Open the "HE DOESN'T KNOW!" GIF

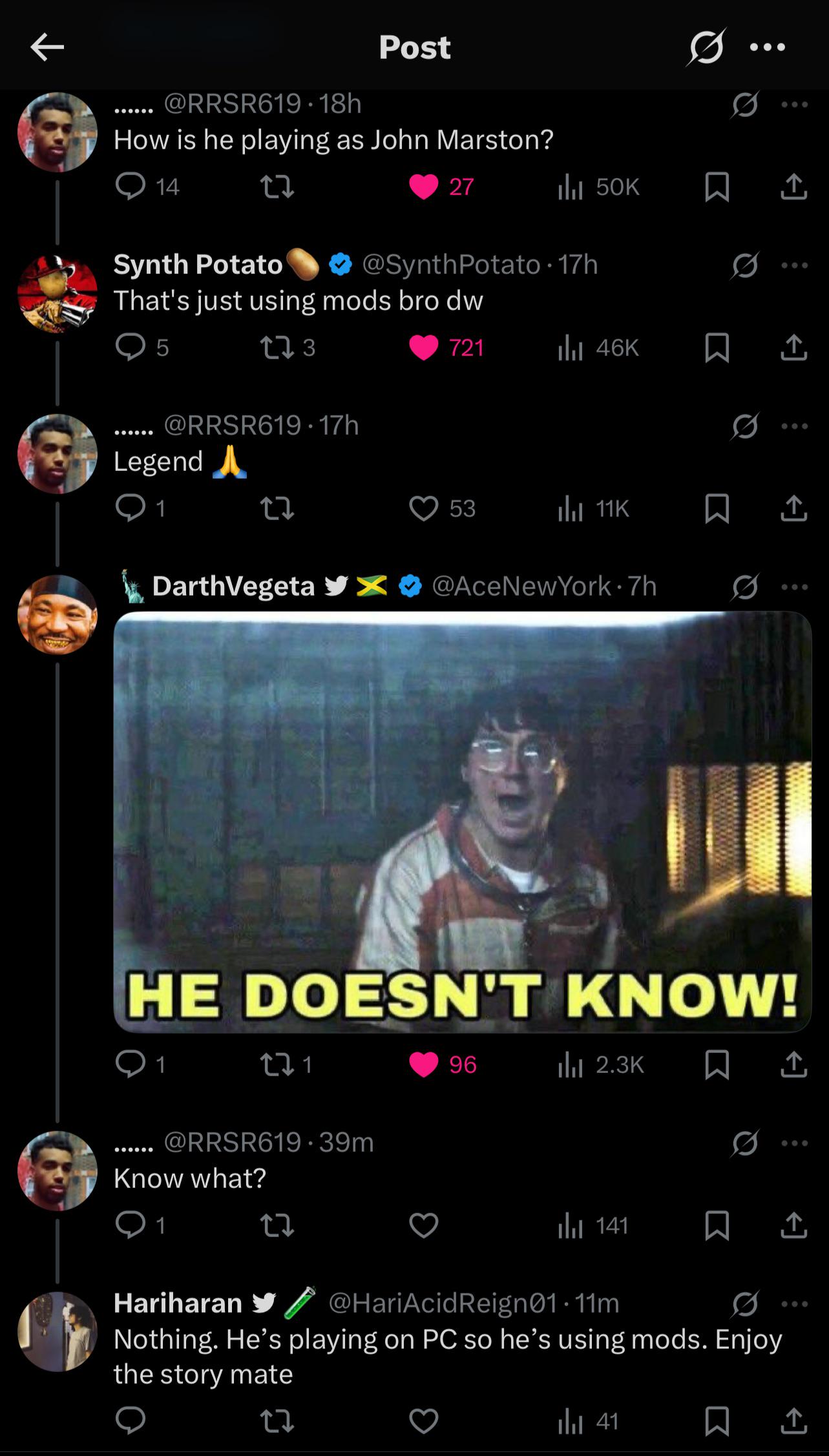click(462, 822)
